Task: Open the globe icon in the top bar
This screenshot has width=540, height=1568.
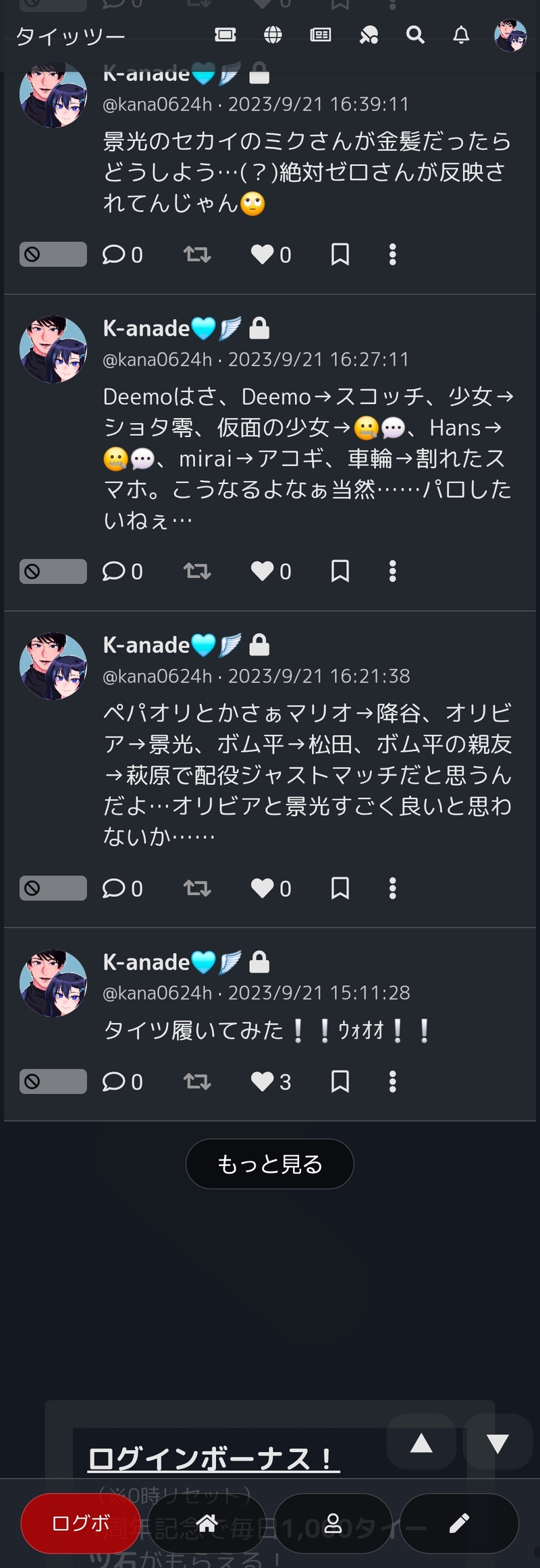Action: click(x=273, y=35)
